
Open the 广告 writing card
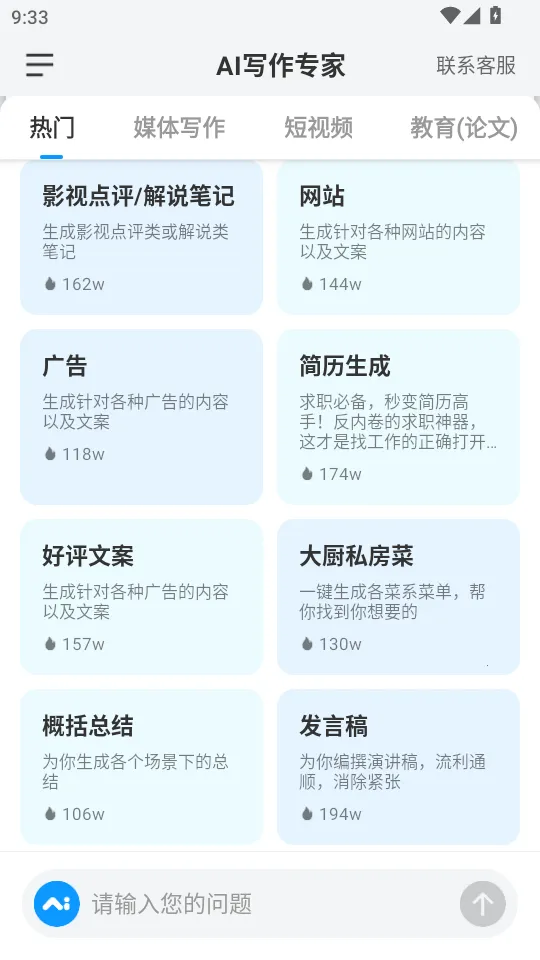click(x=141, y=417)
